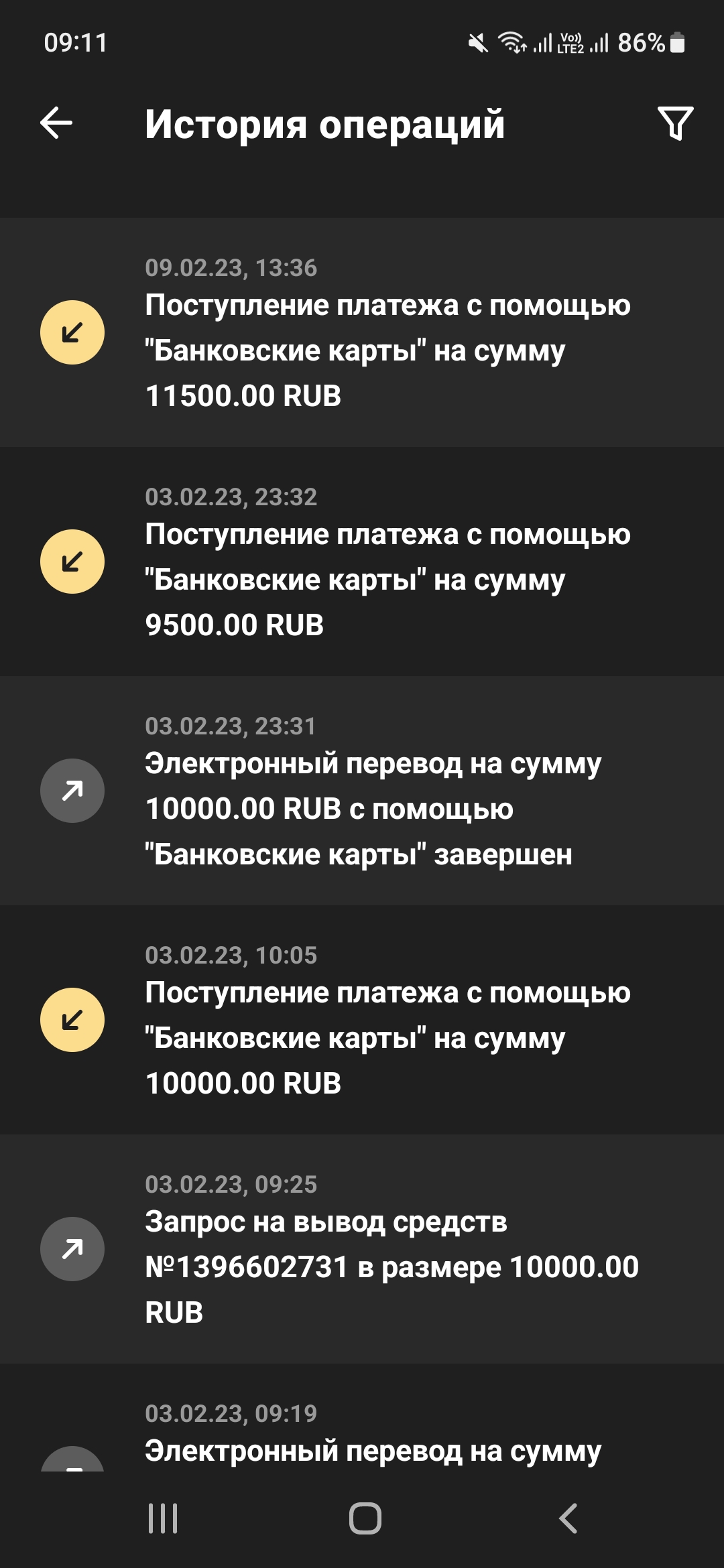Tap the incoming payment icon for 11500.00 RUB
Screen dimensions: 724x1568
pos(73,330)
